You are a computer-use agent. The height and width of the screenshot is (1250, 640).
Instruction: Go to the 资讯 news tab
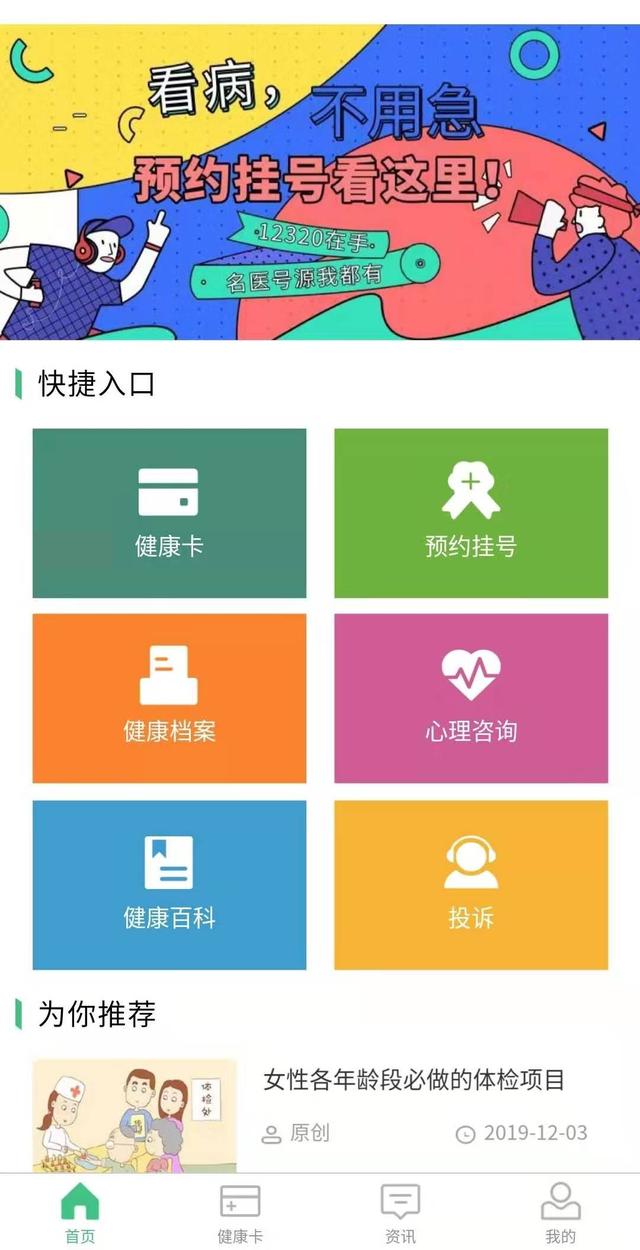point(400,1213)
